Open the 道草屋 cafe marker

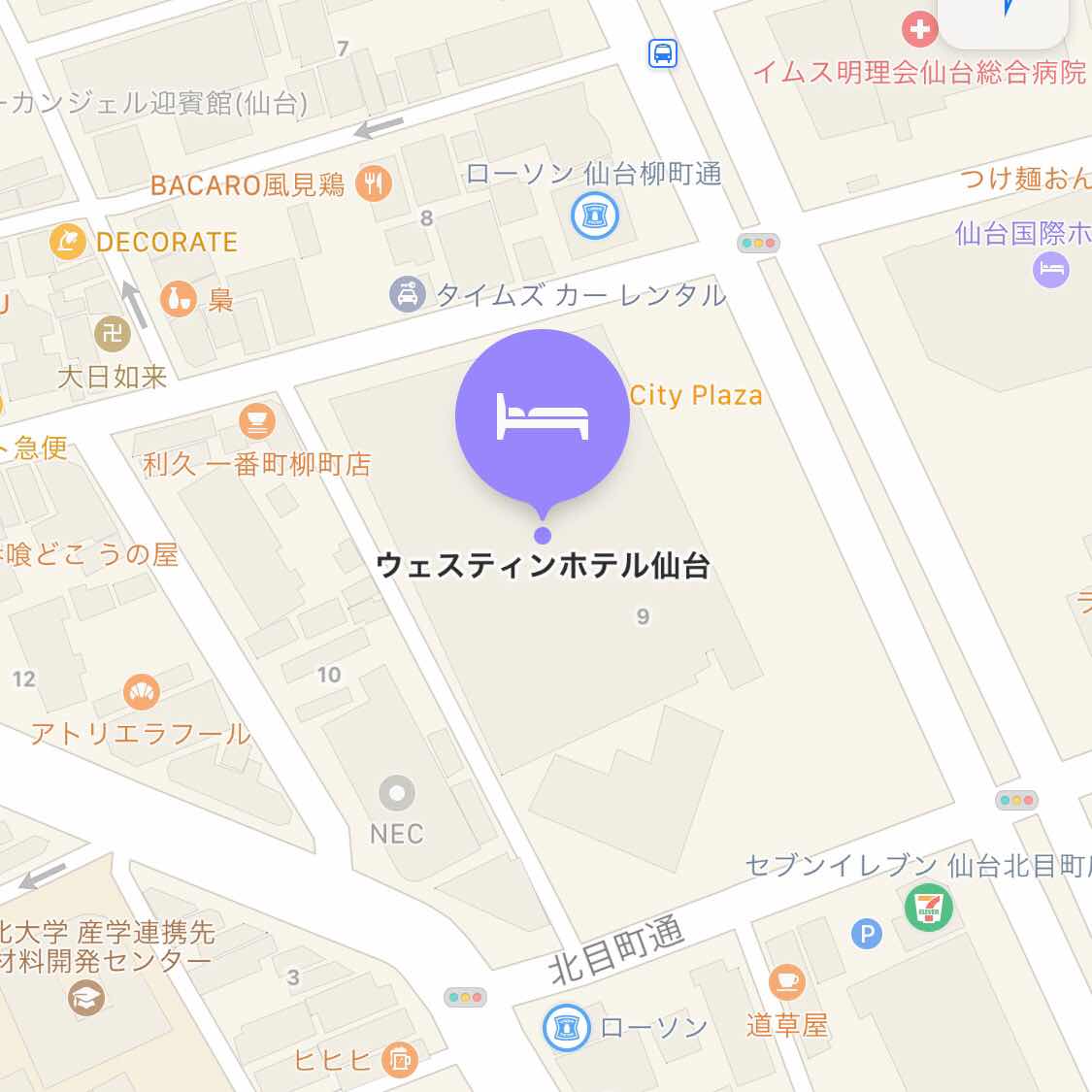tap(786, 982)
